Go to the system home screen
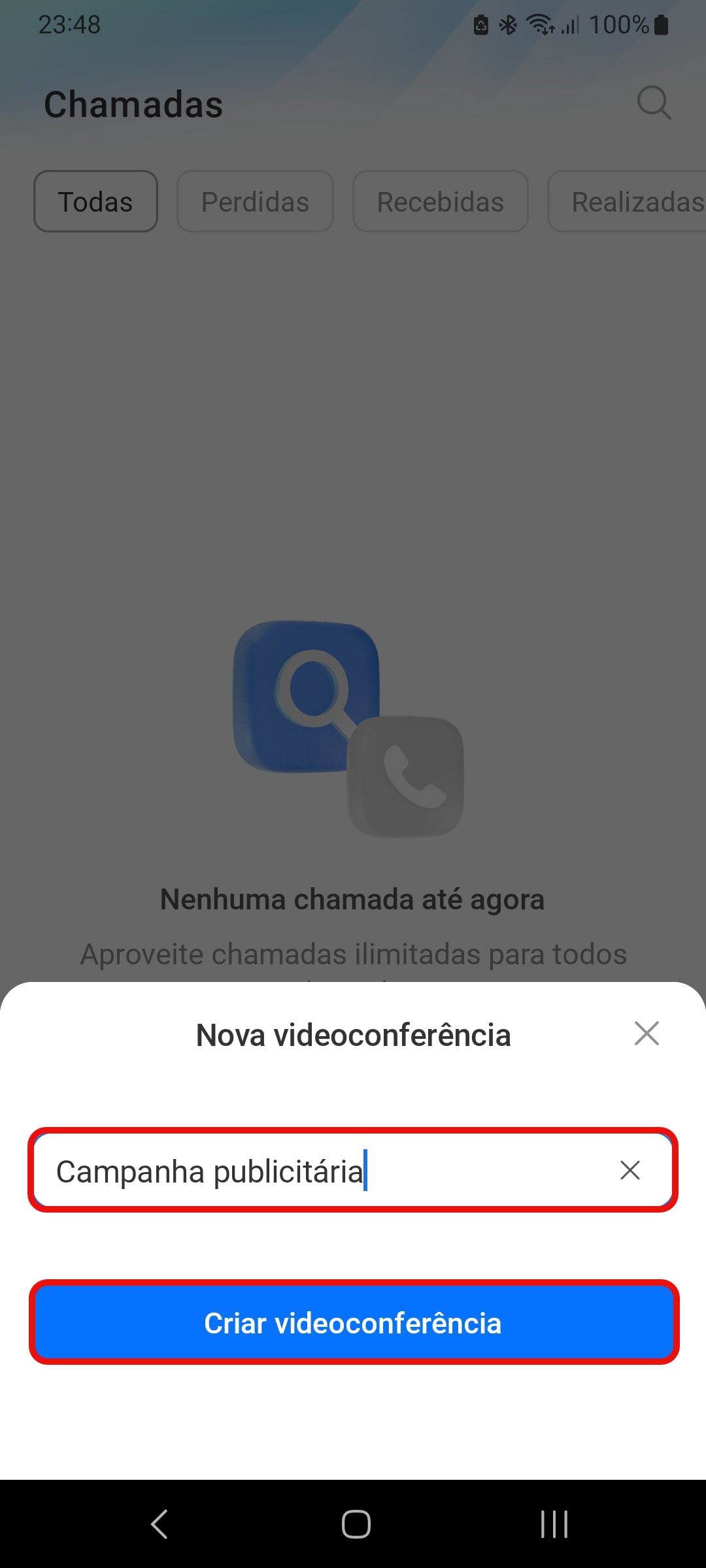The image size is (706, 1568). (x=356, y=1524)
